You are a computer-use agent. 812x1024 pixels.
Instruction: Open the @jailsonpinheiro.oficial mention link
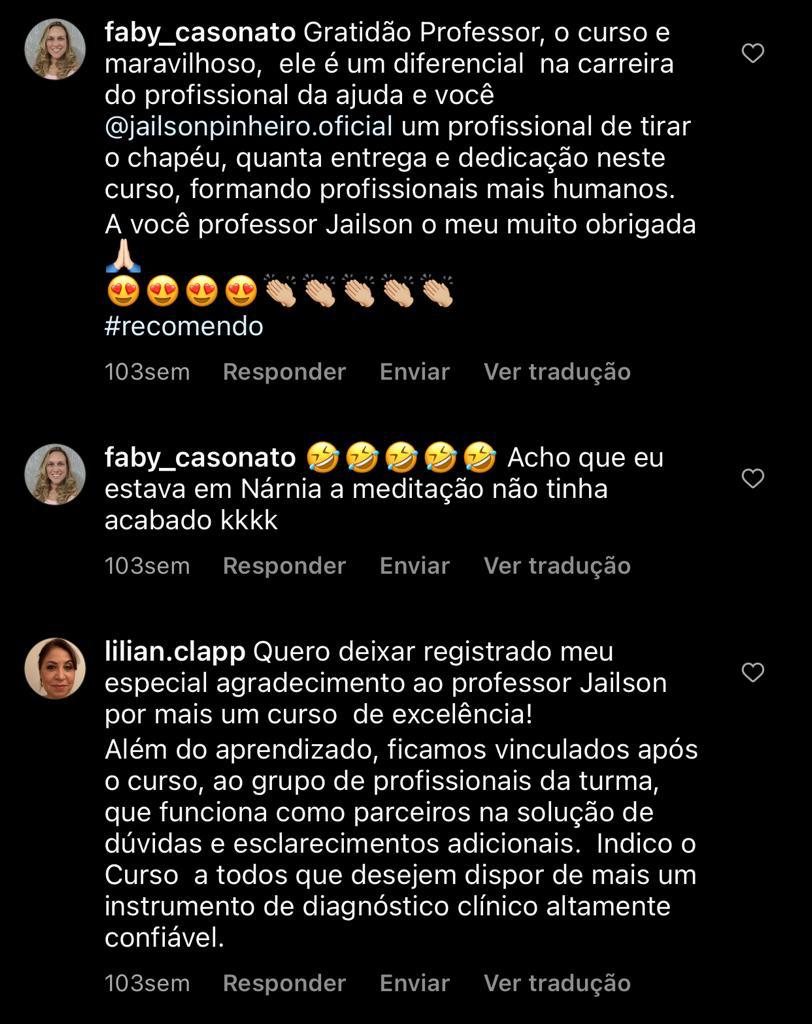(249, 128)
